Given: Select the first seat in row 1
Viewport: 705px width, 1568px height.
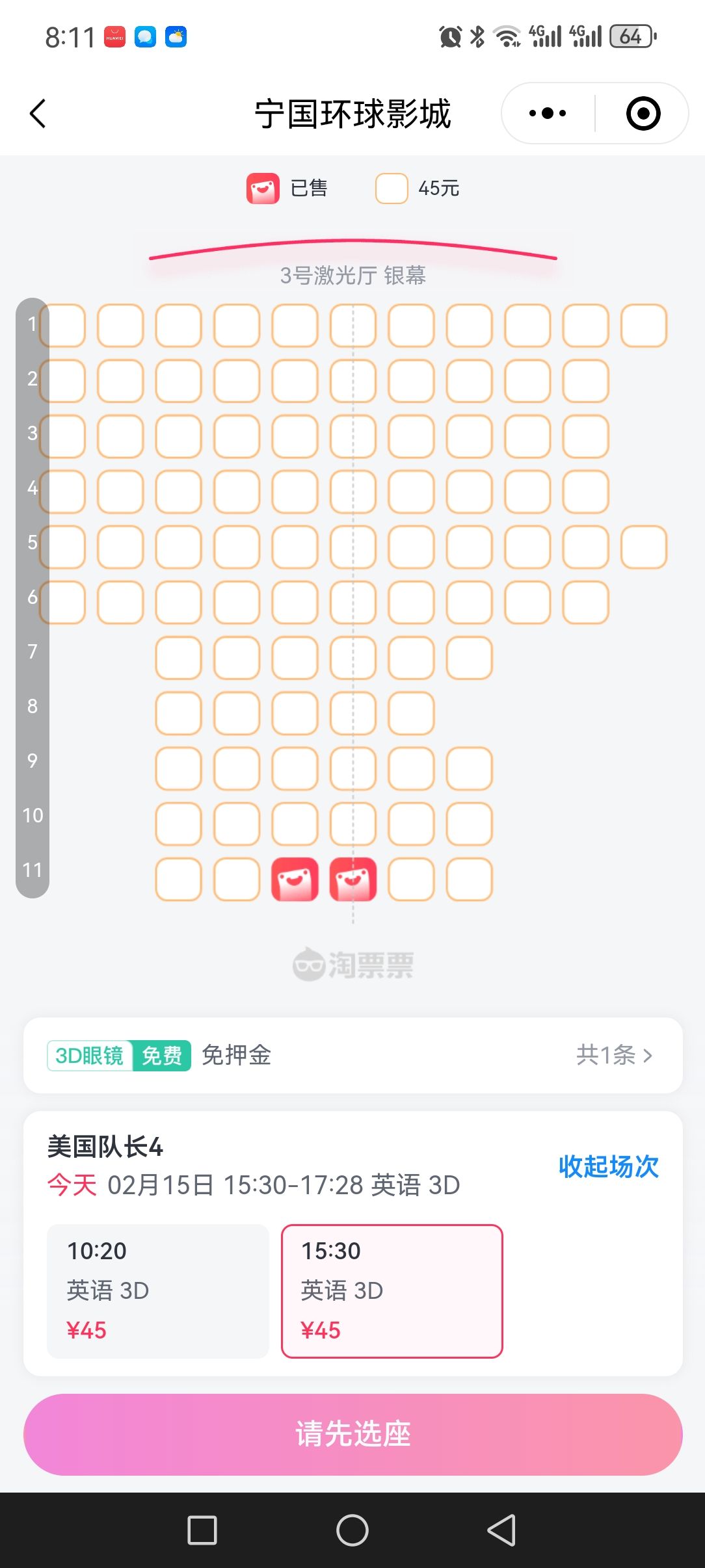Looking at the screenshot, I should 64,326.
